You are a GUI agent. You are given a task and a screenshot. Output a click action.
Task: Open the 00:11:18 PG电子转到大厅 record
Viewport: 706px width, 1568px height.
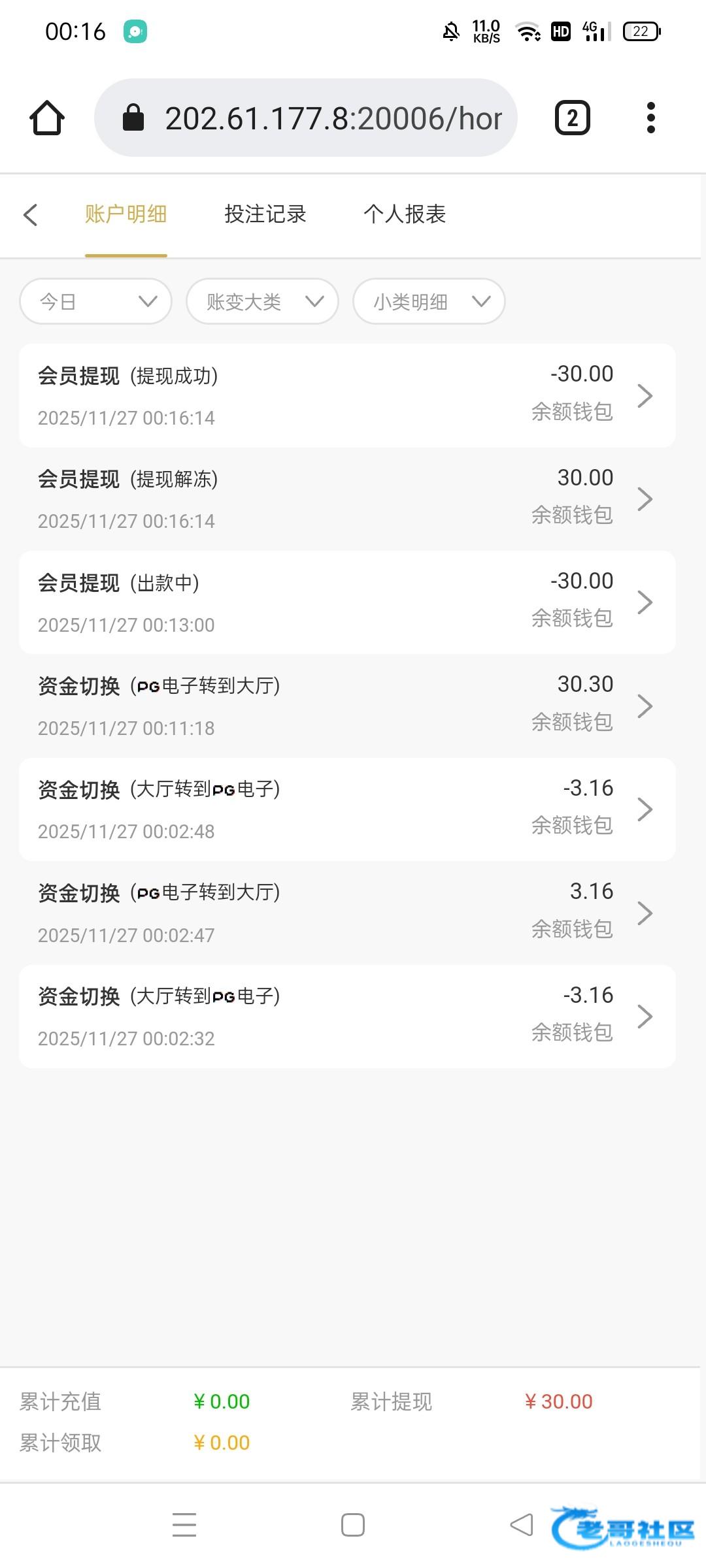pyautogui.click(x=347, y=706)
